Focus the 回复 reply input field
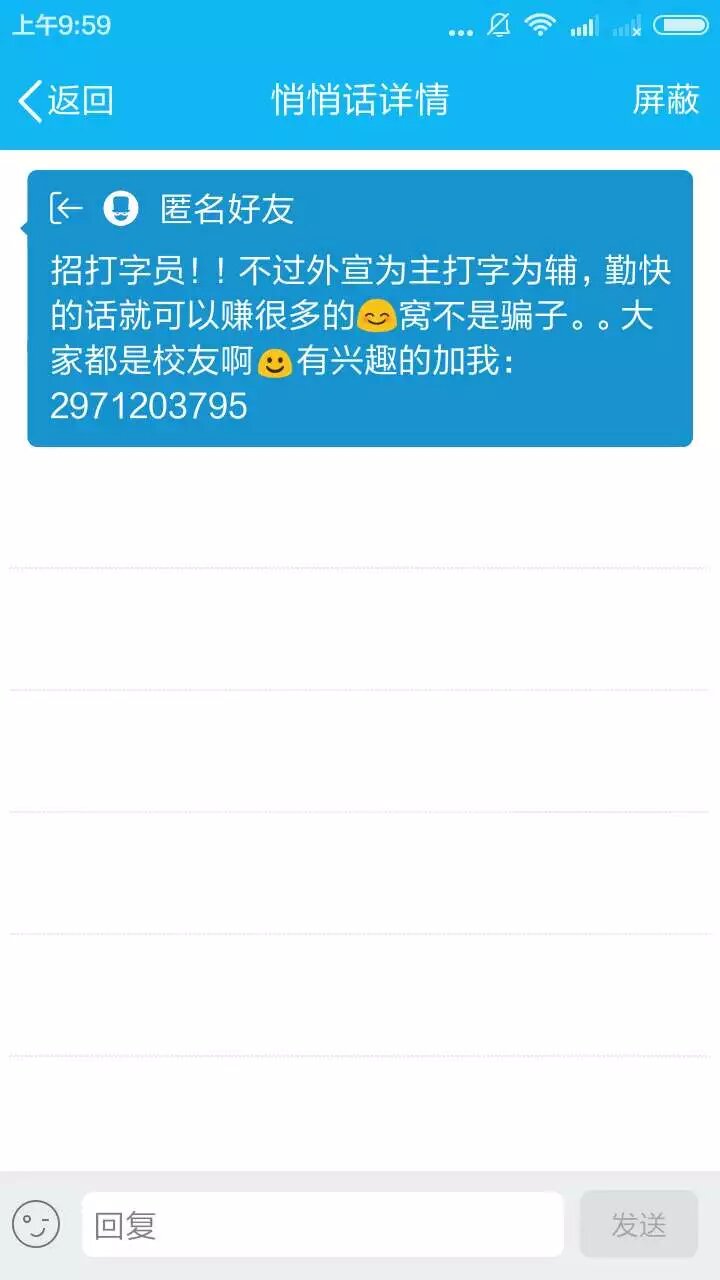Viewport: 720px width, 1280px height. pyautogui.click(x=322, y=1224)
